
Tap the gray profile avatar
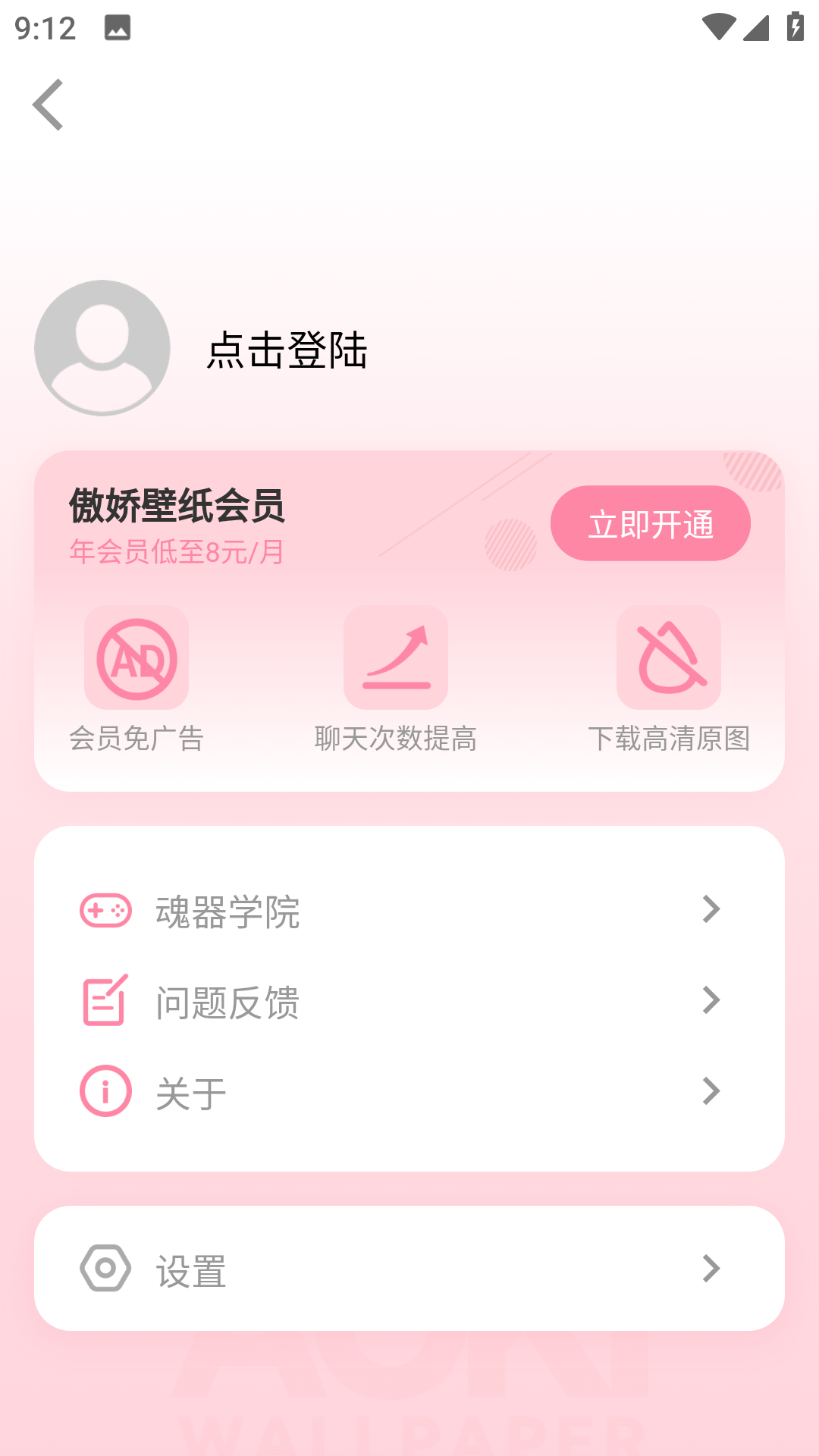click(102, 348)
